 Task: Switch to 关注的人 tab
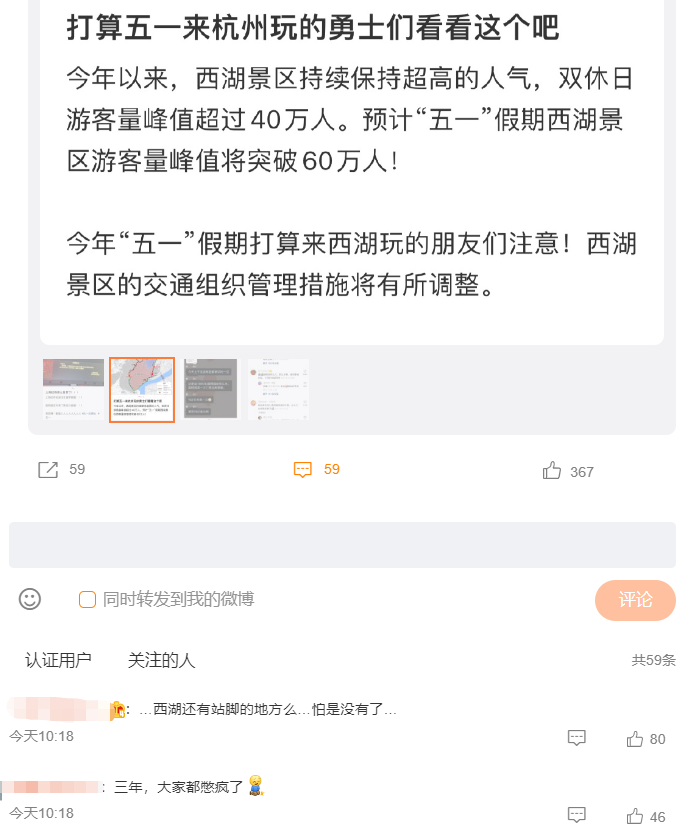tap(161, 660)
